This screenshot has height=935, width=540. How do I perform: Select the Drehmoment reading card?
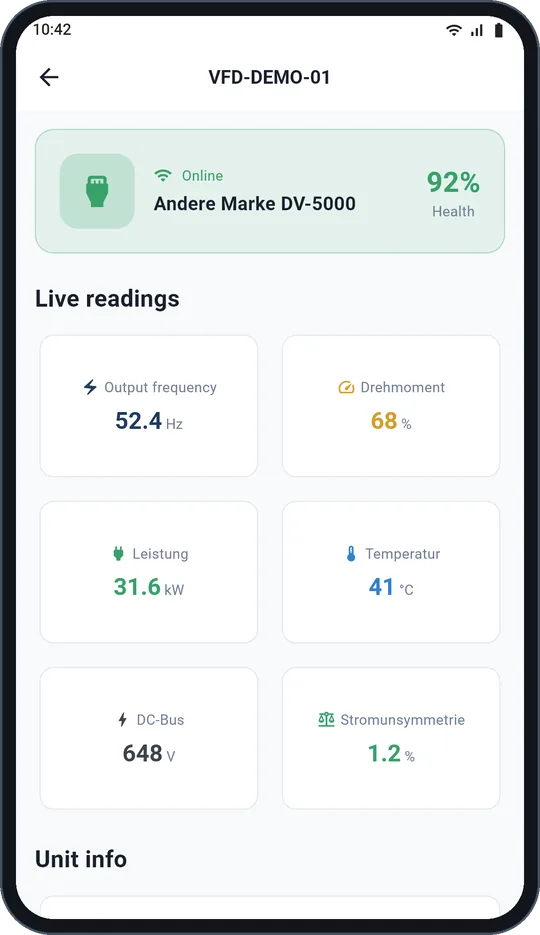391,406
